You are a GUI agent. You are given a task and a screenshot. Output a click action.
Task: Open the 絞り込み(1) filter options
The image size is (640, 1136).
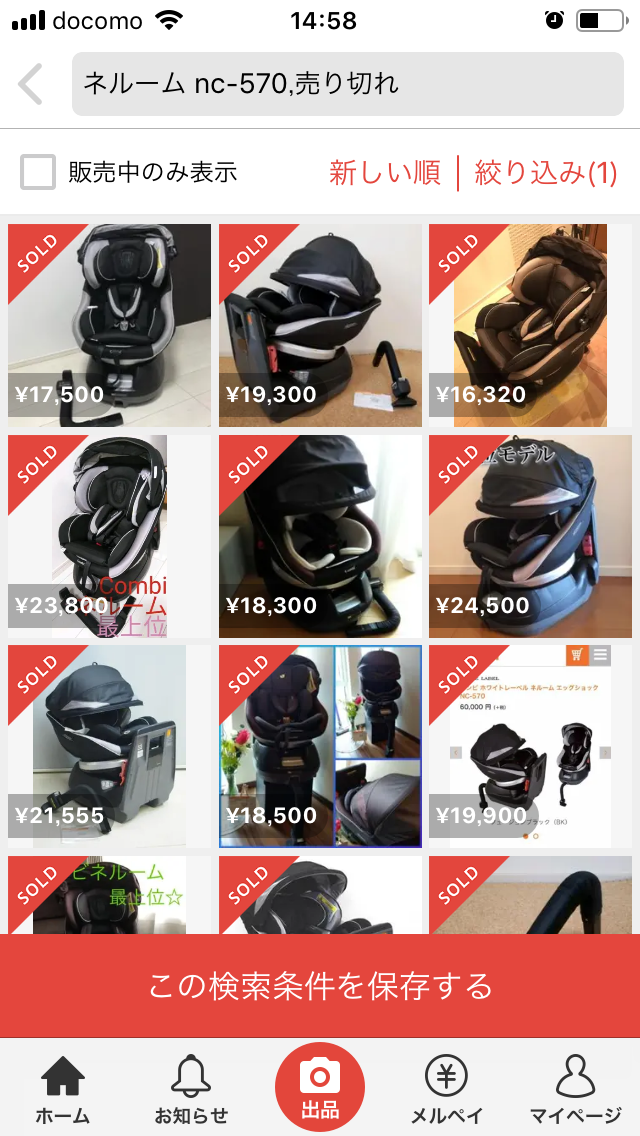tap(545, 172)
